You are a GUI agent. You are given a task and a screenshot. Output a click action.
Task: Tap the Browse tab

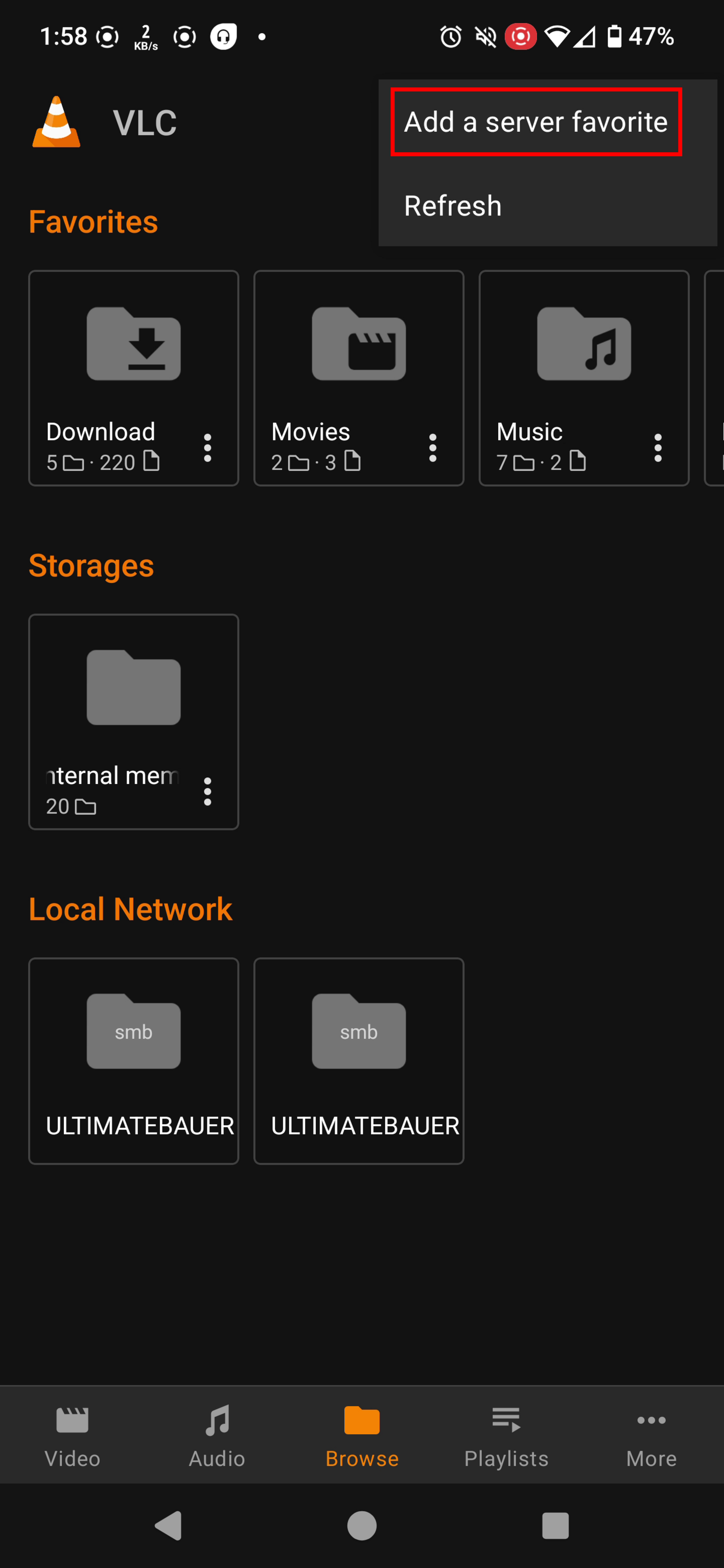[362, 1436]
